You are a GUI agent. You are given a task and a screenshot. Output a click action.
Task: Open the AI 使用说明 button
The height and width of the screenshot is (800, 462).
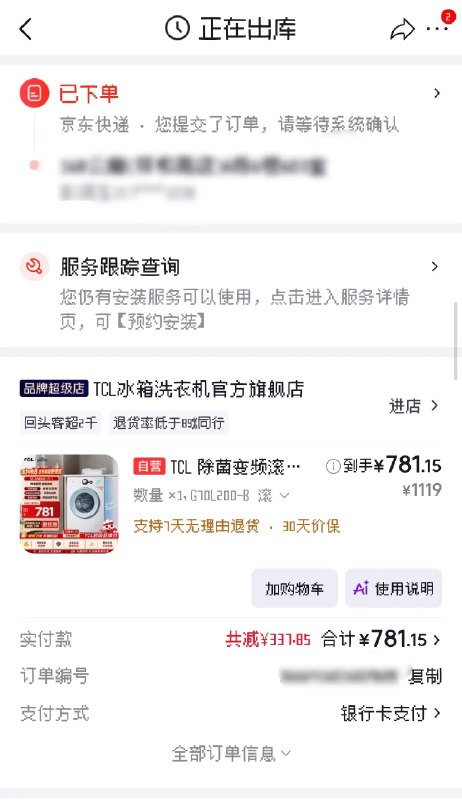click(393, 588)
